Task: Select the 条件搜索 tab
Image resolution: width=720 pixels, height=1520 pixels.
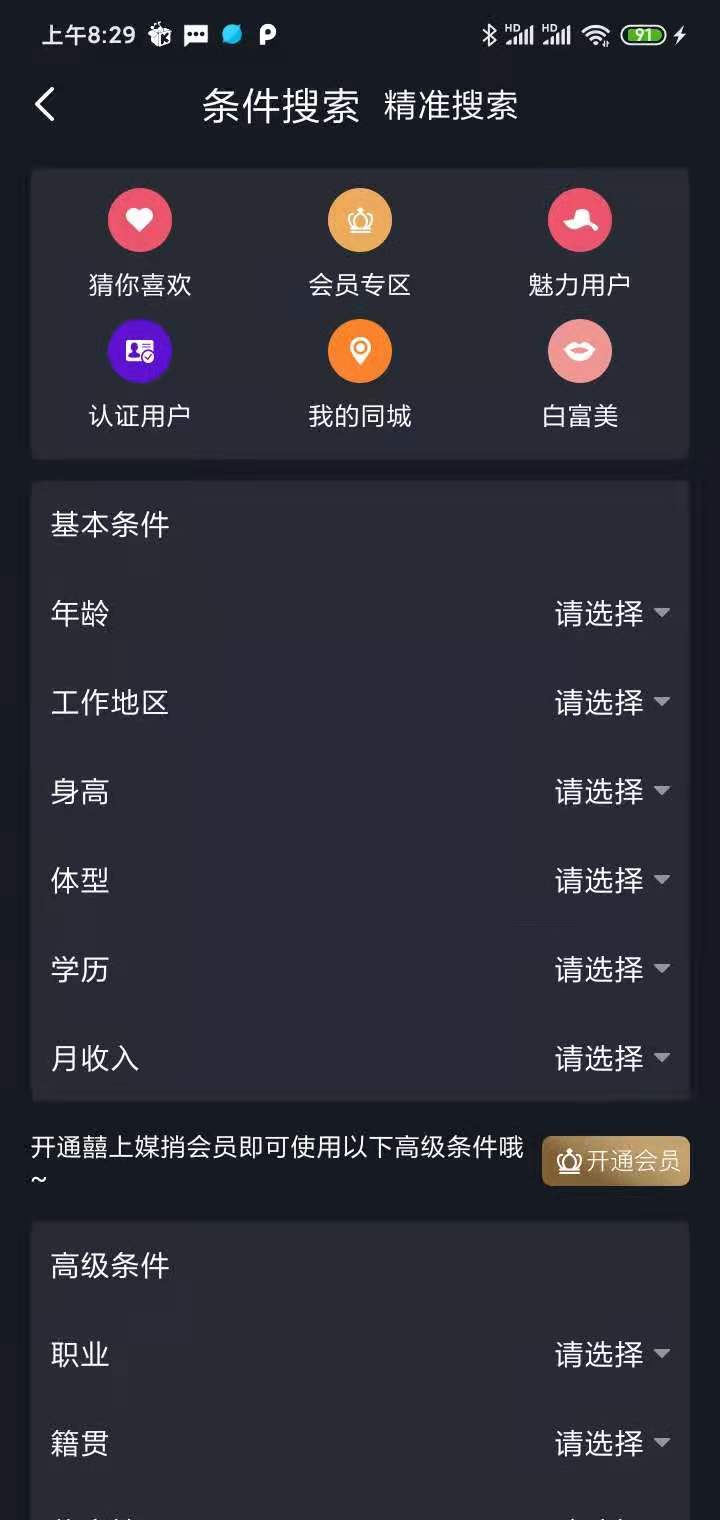Action: click(x=280, y=105)
